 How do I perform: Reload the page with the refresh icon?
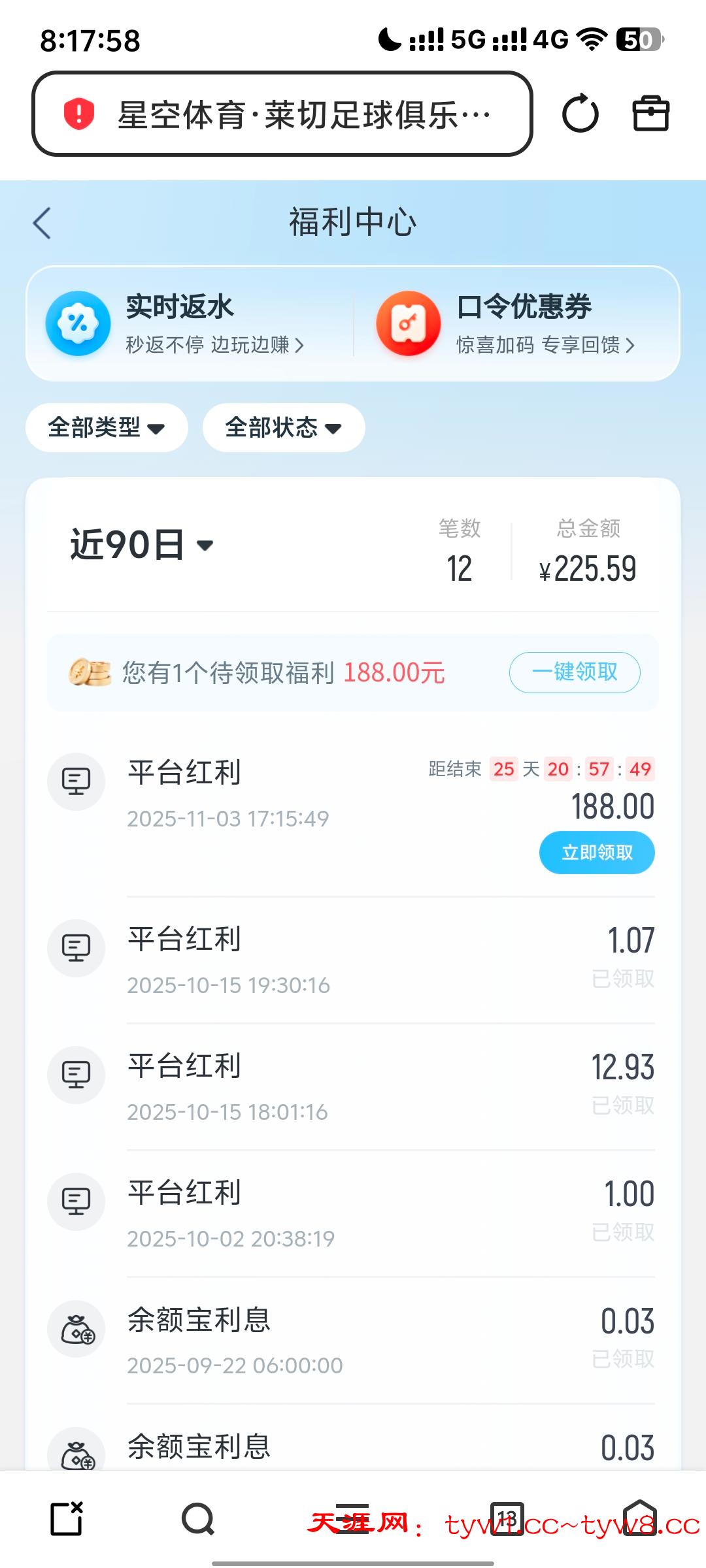tap(580, 114)
